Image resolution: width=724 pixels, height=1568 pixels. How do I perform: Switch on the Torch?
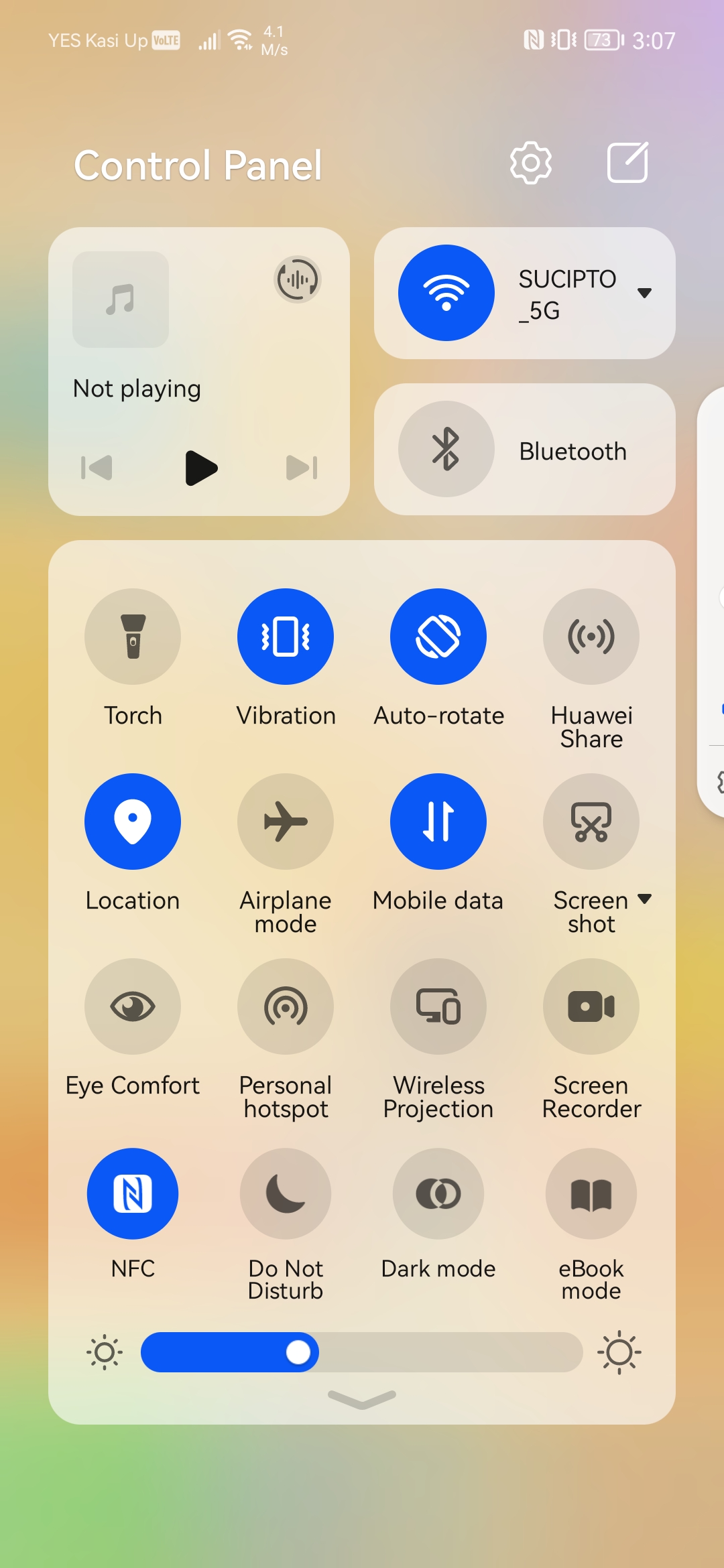coord(133,637)
